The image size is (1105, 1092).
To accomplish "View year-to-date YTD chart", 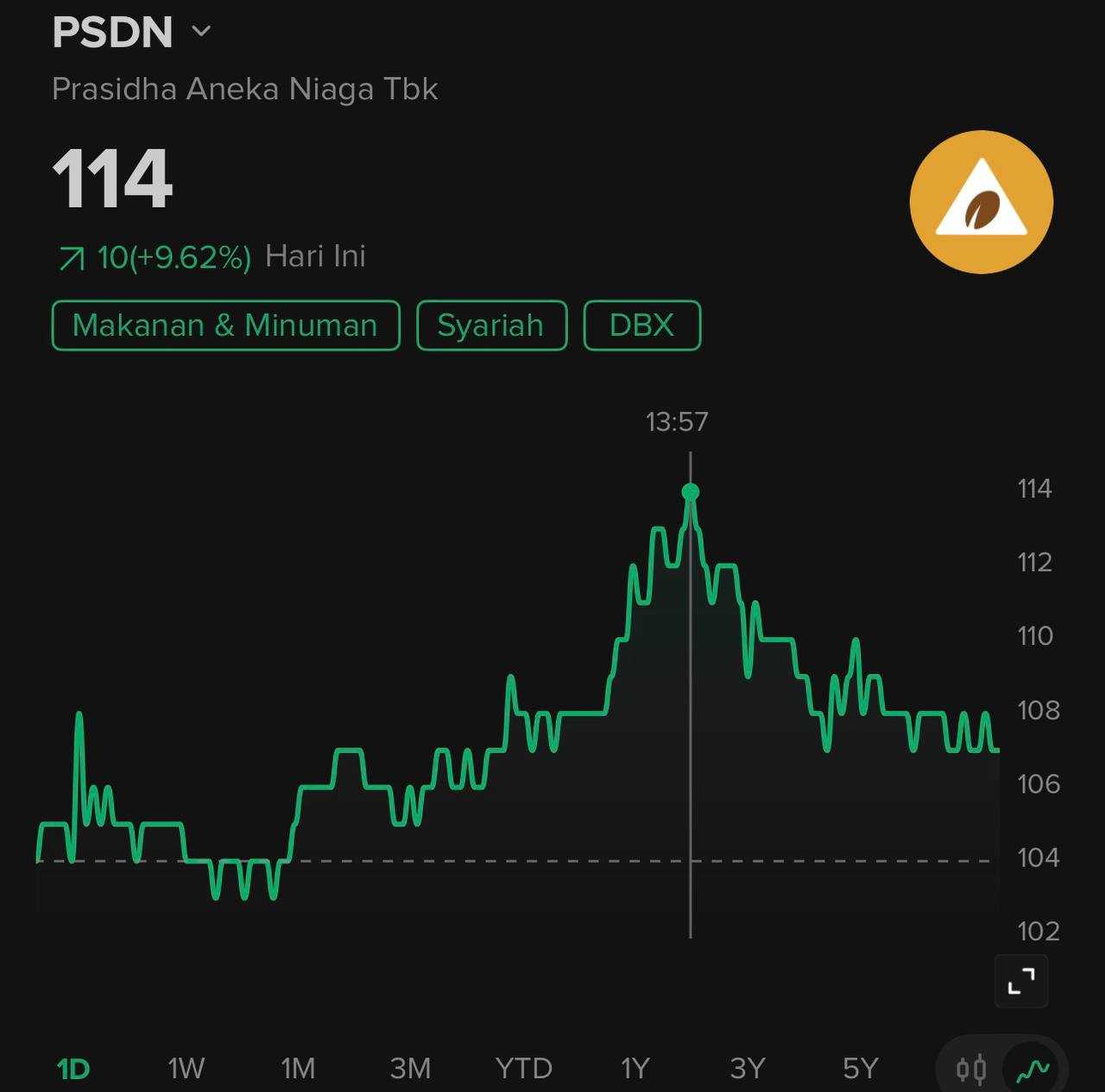I will [523, 1069].
